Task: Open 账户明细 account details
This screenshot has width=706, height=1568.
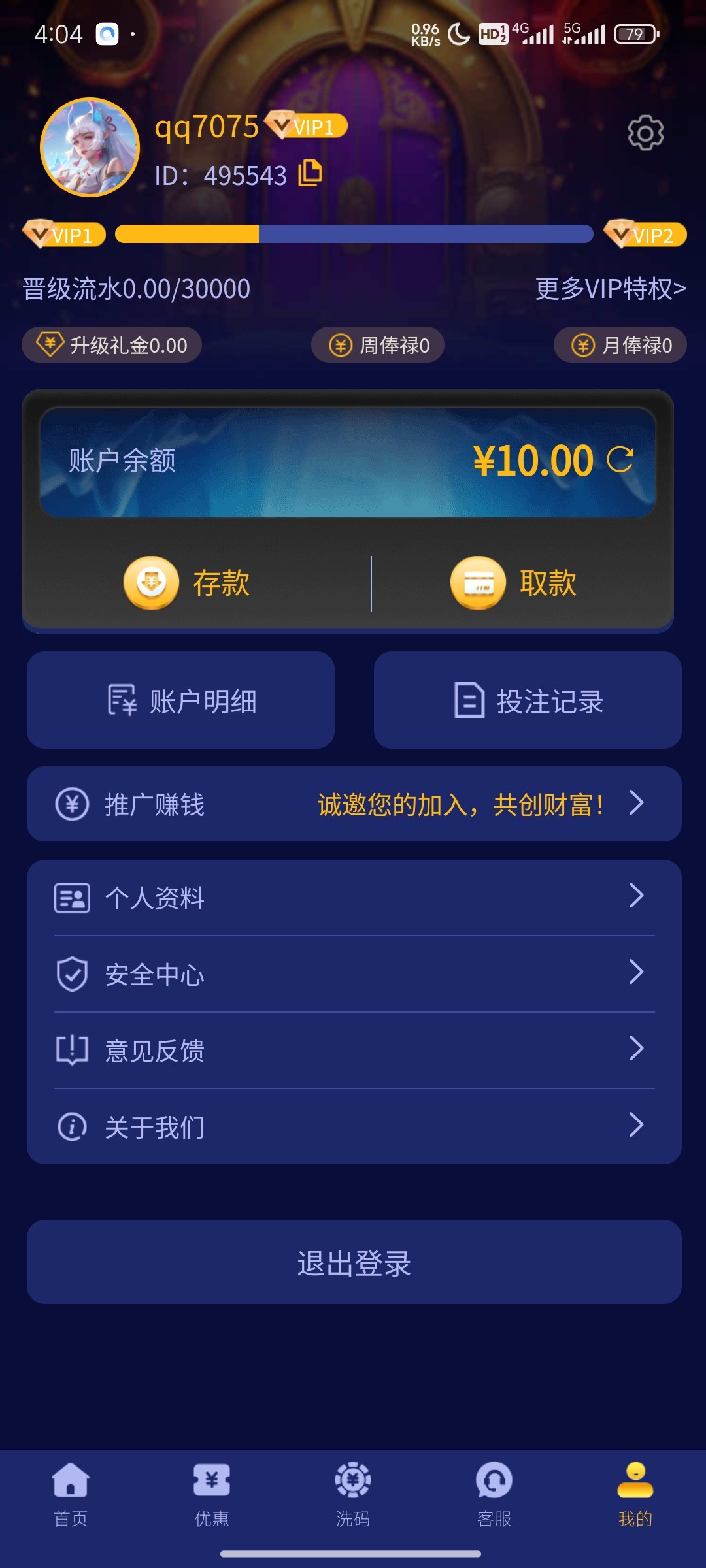Action: pos(181,700)
